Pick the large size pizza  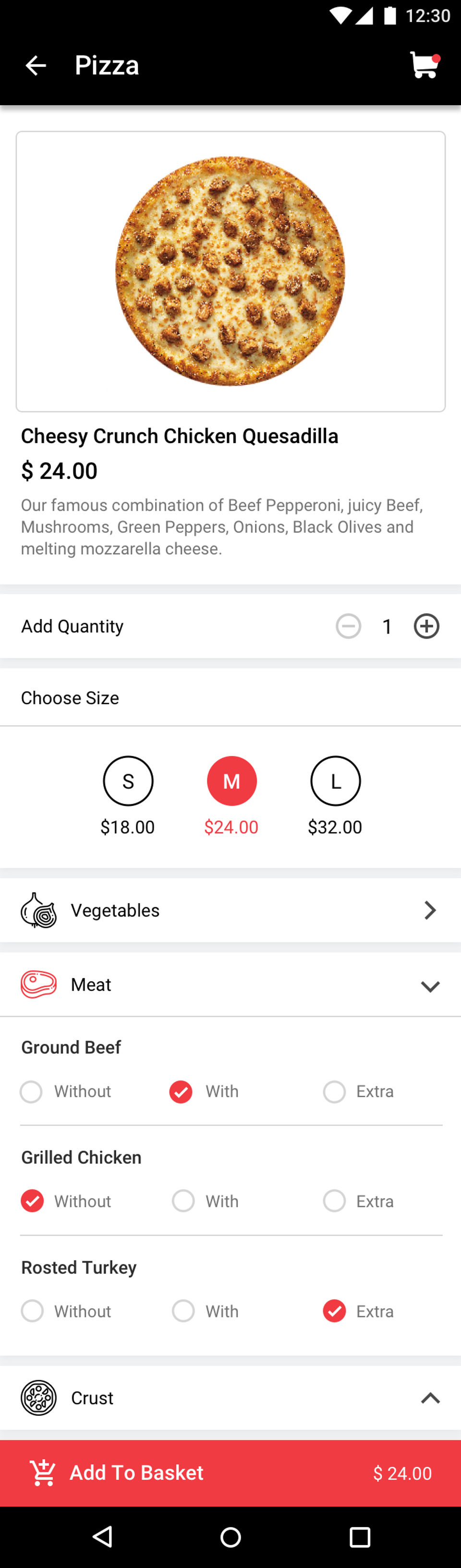pyautogui.click(x=336, y=781)
